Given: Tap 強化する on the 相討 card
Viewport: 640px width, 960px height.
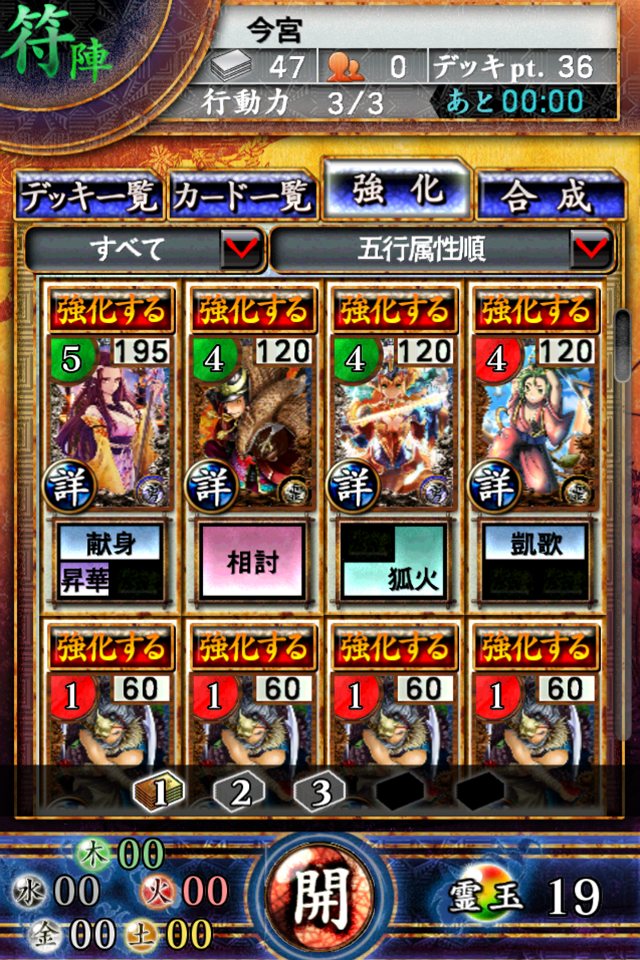Looking at the screenshot, I should click(x=252, y=310).
